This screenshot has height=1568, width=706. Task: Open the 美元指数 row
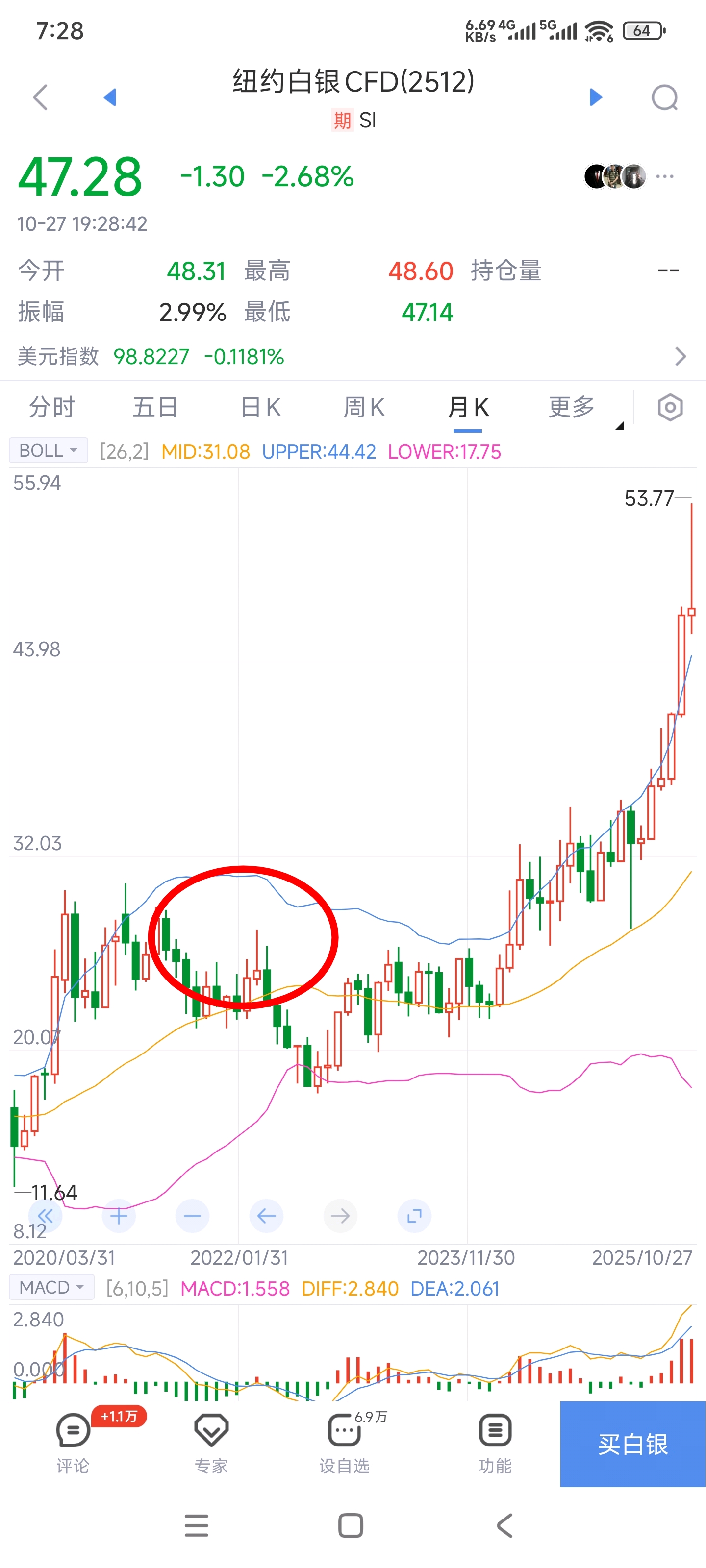(353, 357)
